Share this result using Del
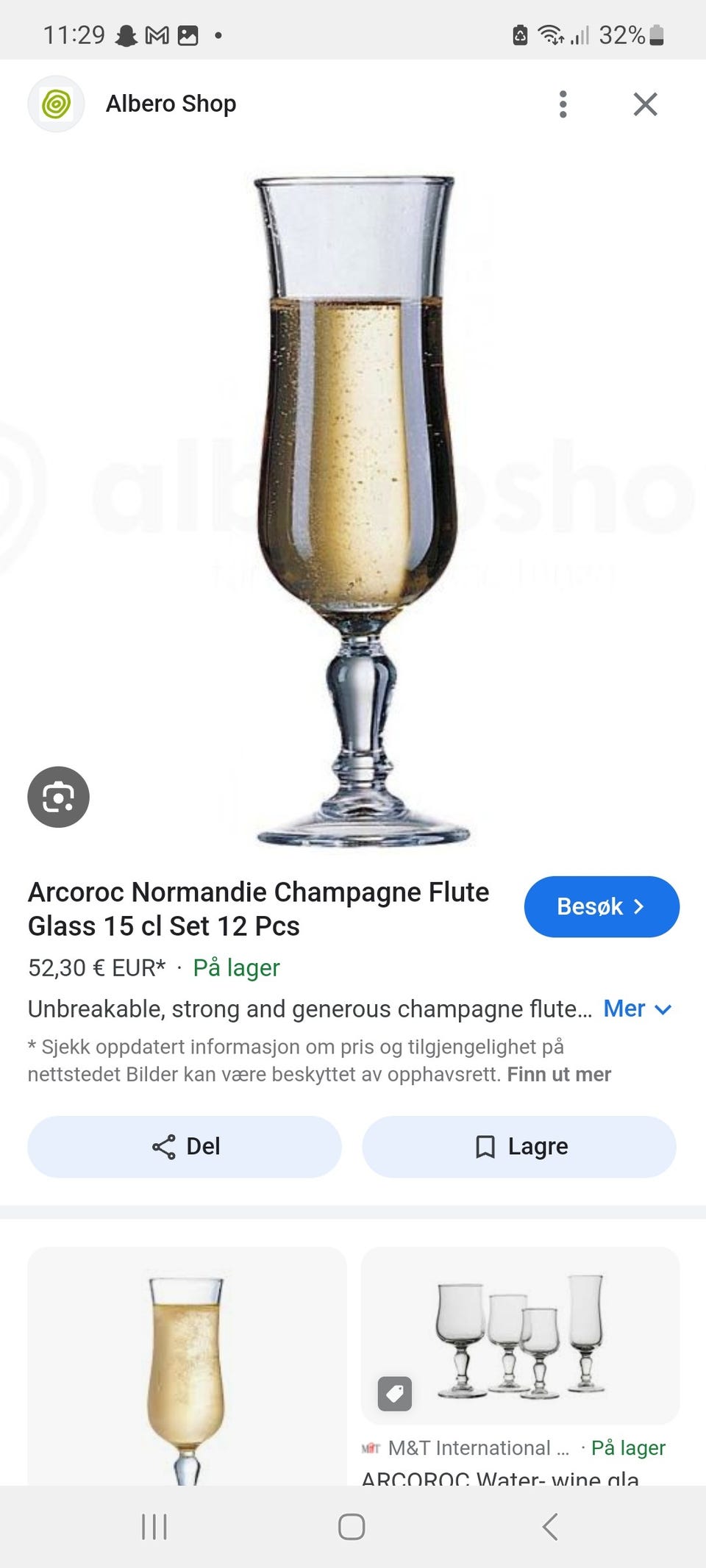The height and width of the screenshot is (1568, 706). point(184,1146)
